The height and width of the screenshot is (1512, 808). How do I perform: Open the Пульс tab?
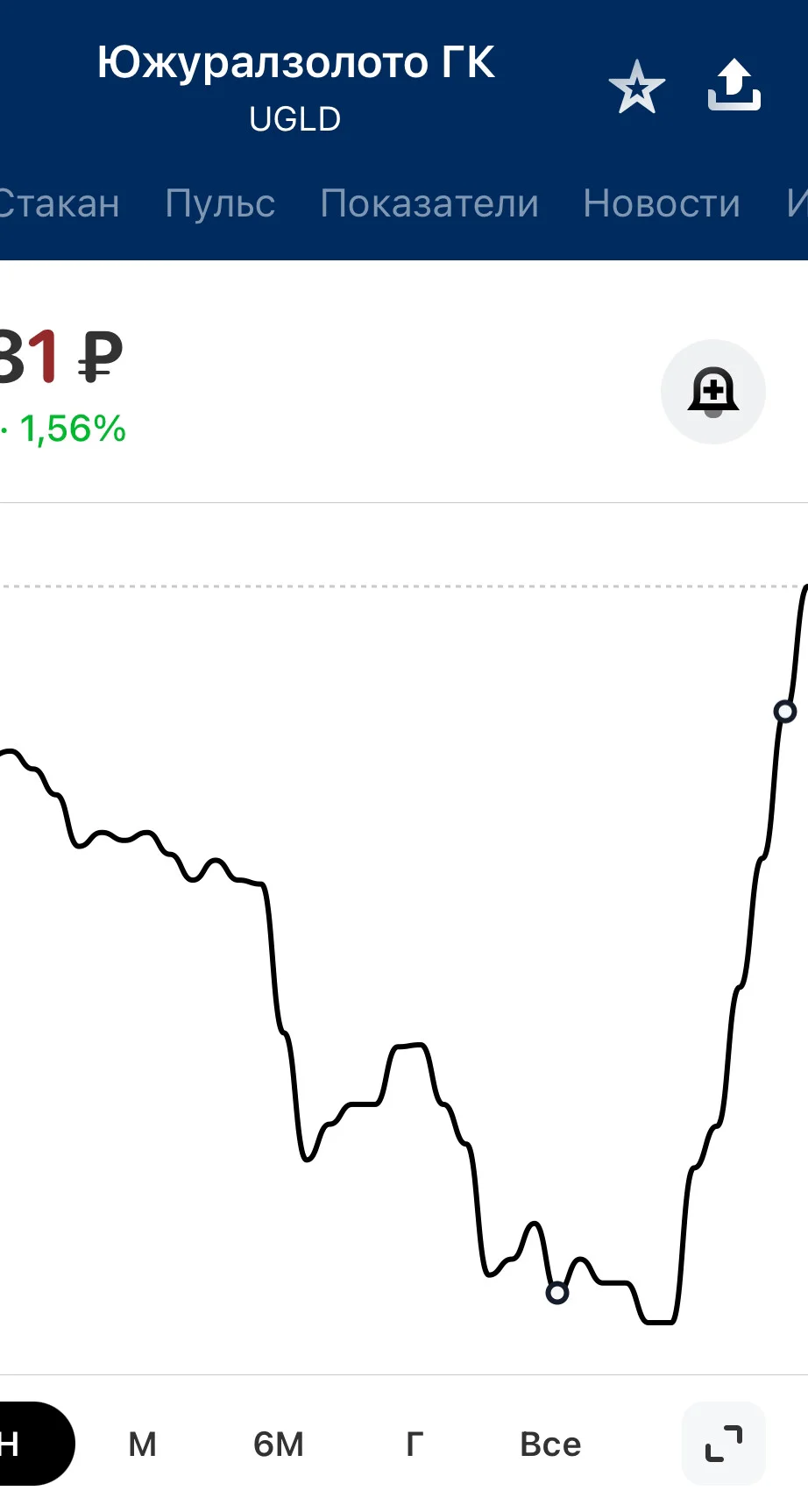(220, 203)
